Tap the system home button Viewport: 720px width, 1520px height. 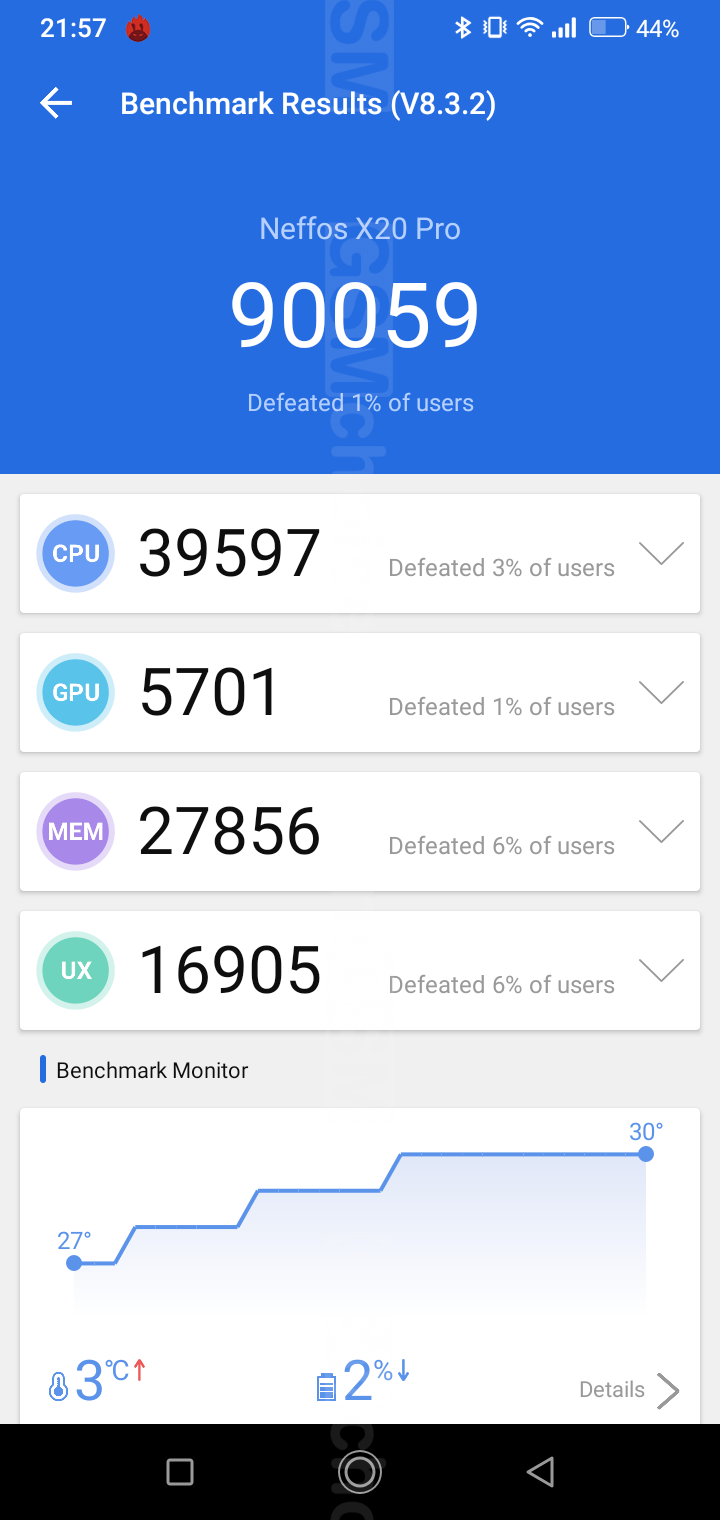tap(359, 1471)
